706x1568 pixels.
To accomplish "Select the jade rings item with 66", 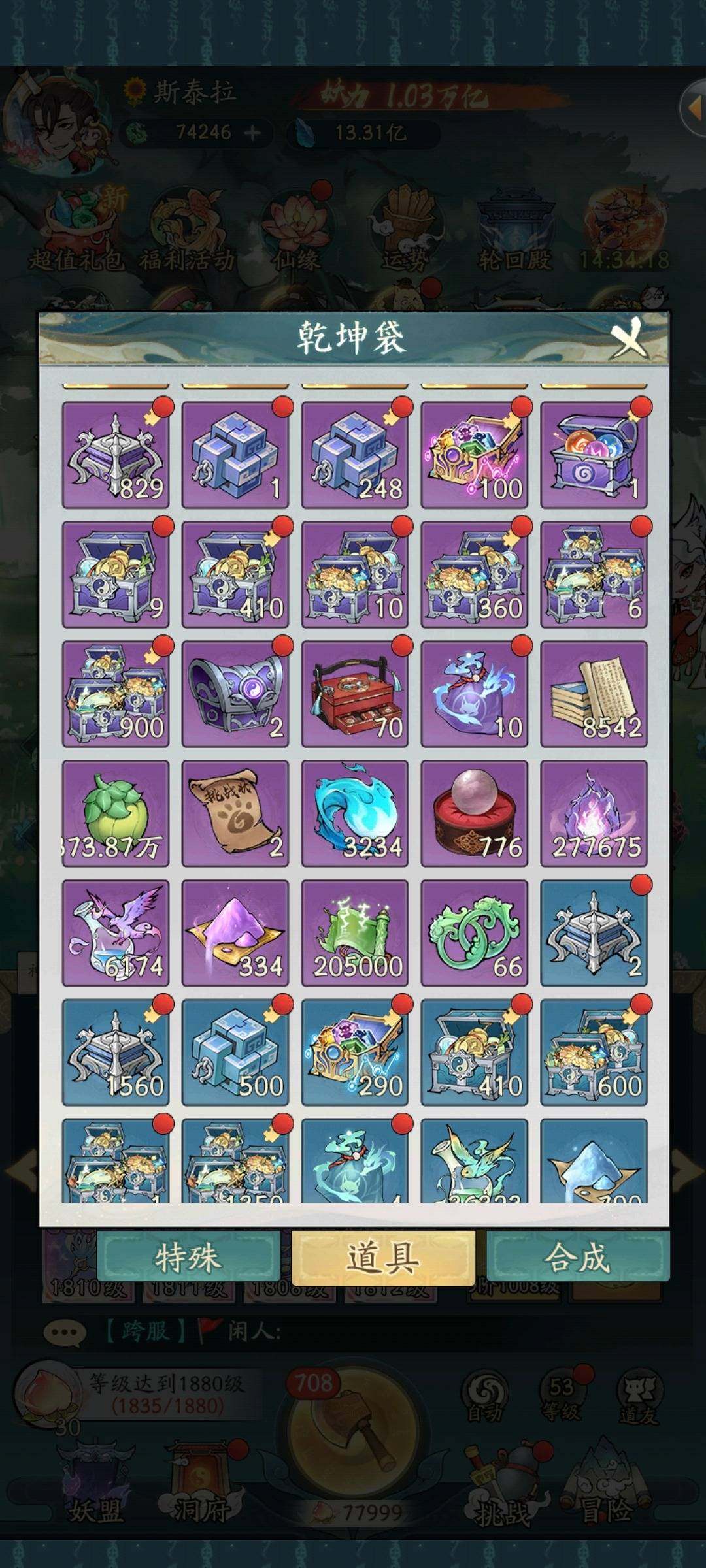I will 475,933.
